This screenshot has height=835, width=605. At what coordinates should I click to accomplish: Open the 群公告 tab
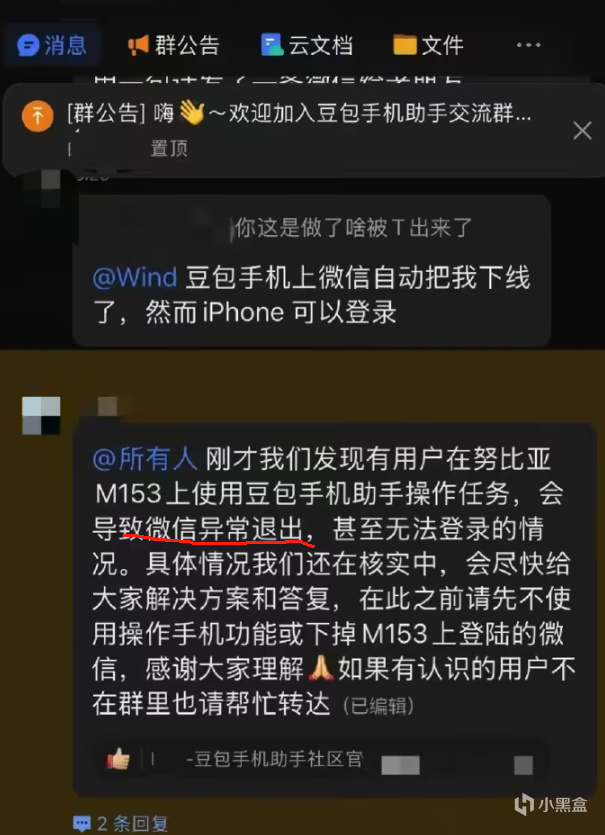pyautogui.click(x=173, y=44)
